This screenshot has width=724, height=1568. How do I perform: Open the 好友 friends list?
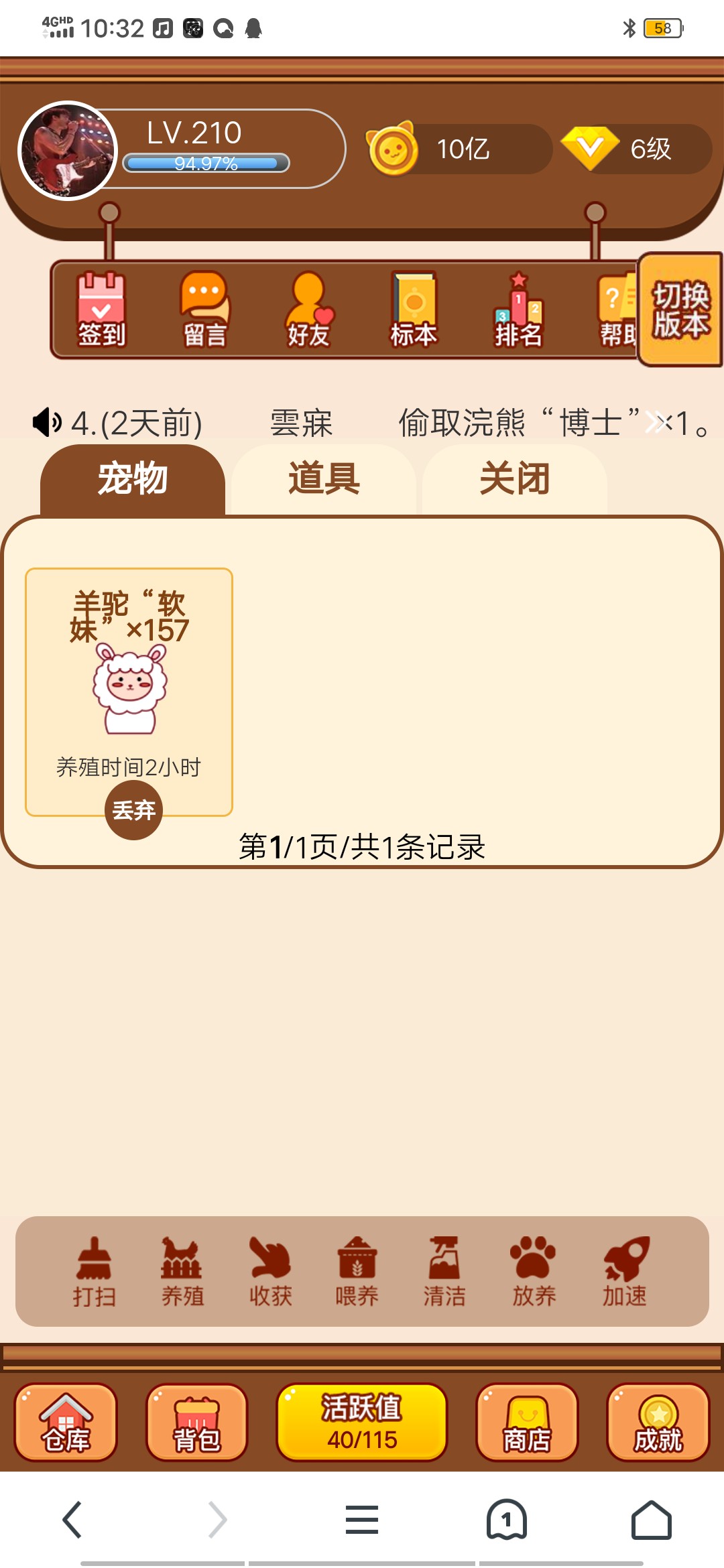[x=309, y=309]
